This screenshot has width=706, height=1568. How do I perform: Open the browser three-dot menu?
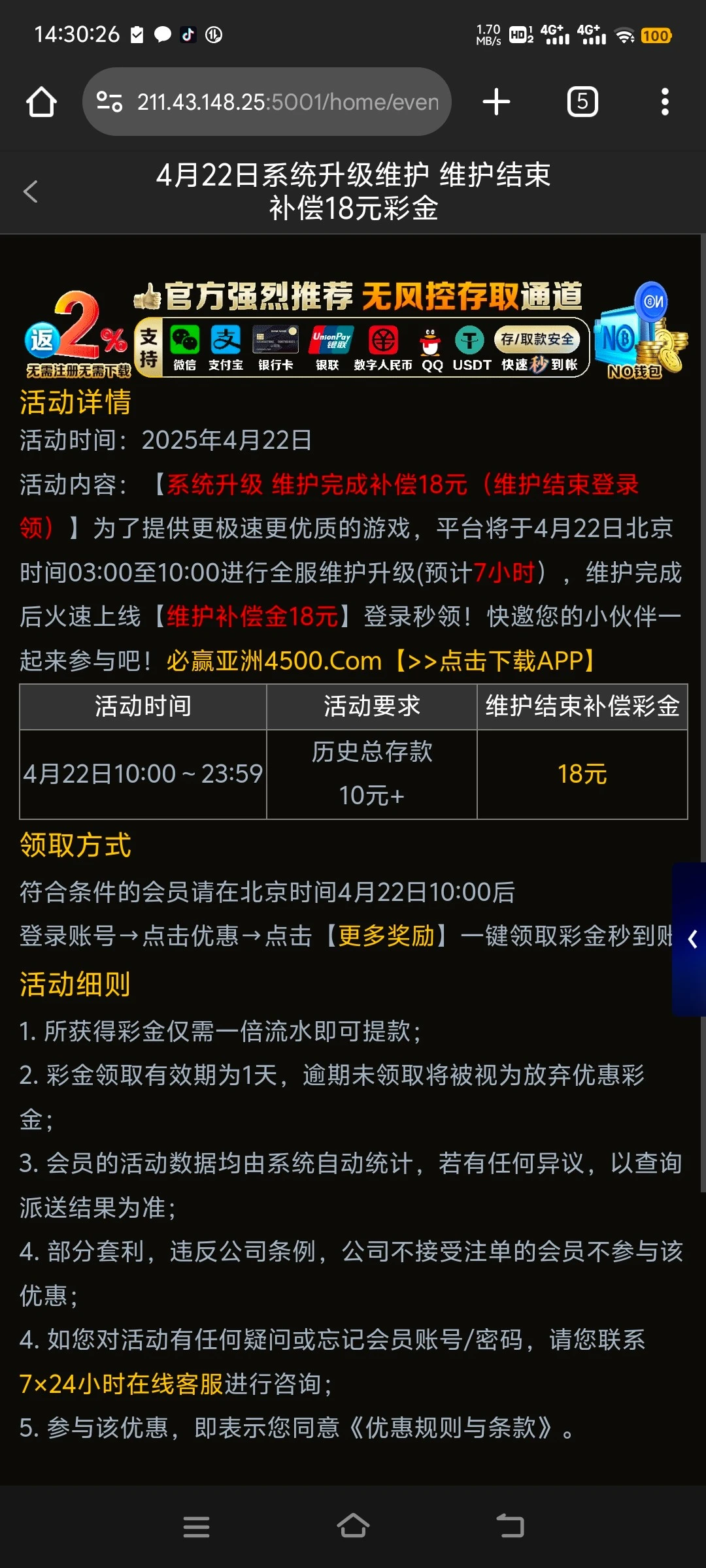click(665, 101)
